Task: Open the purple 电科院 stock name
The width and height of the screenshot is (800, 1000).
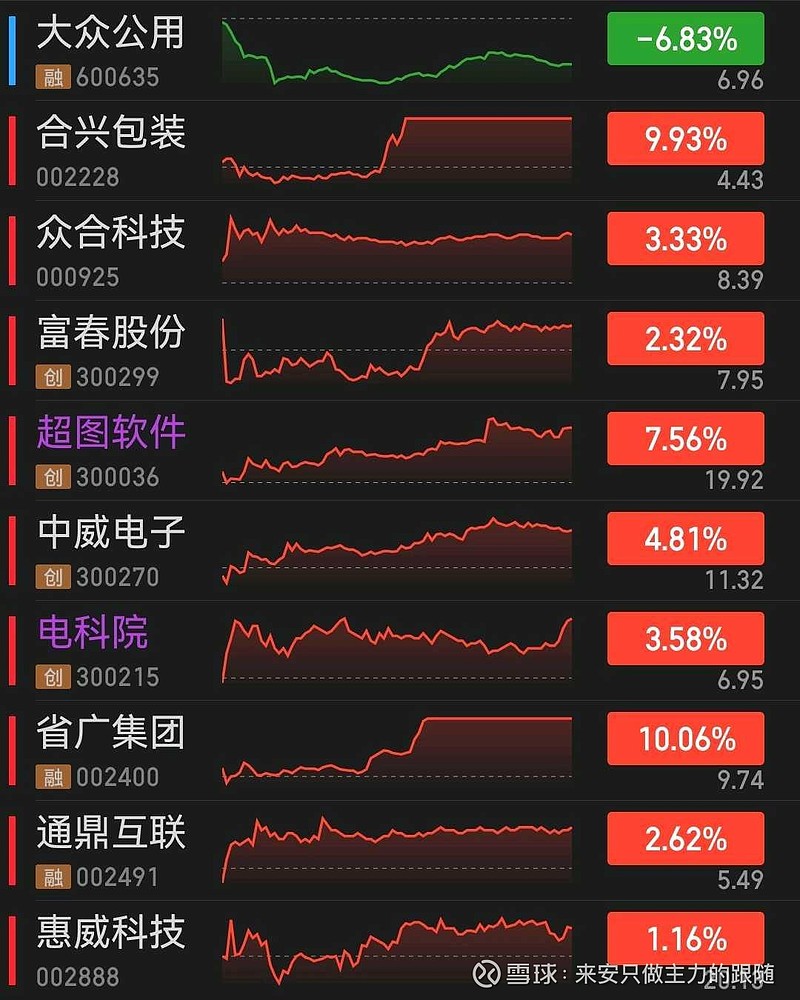Action: tap(88, 634)
